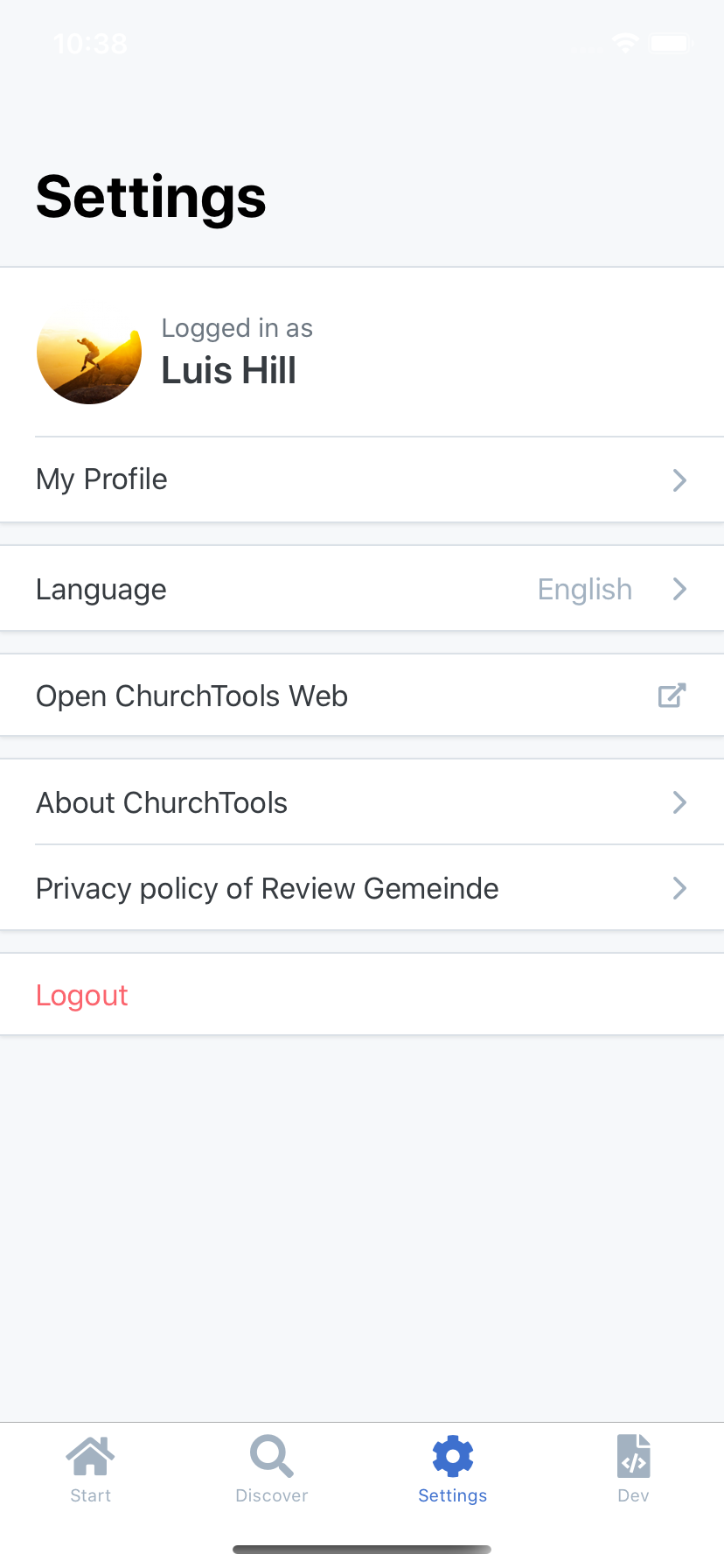Open ChurchTools Web externally
Image resolution: width=724 pixels, height=1568 pixels.
[x=362, y=696]
